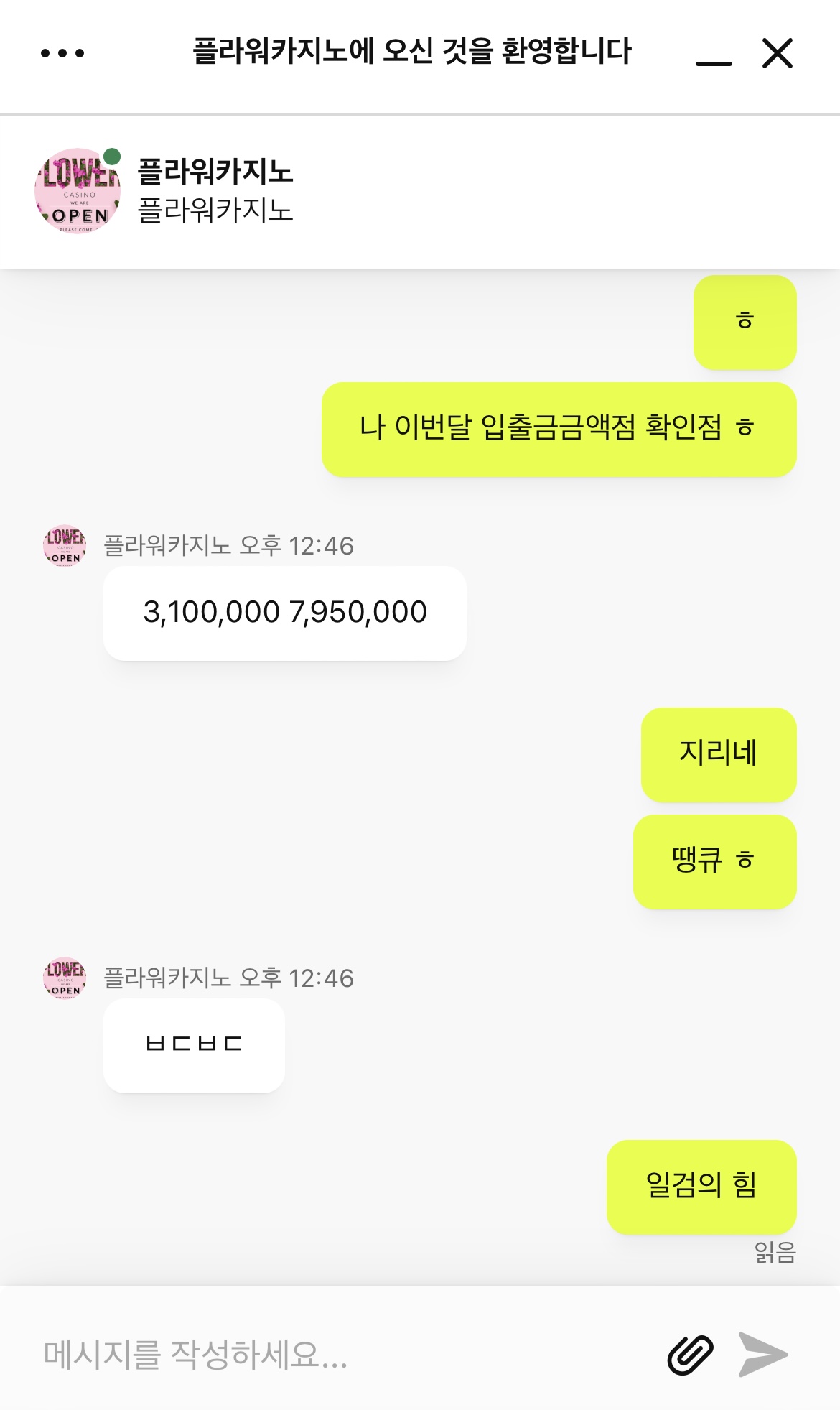Tap the message input field
This screenshot has width=840, height=1410.
345,1355
